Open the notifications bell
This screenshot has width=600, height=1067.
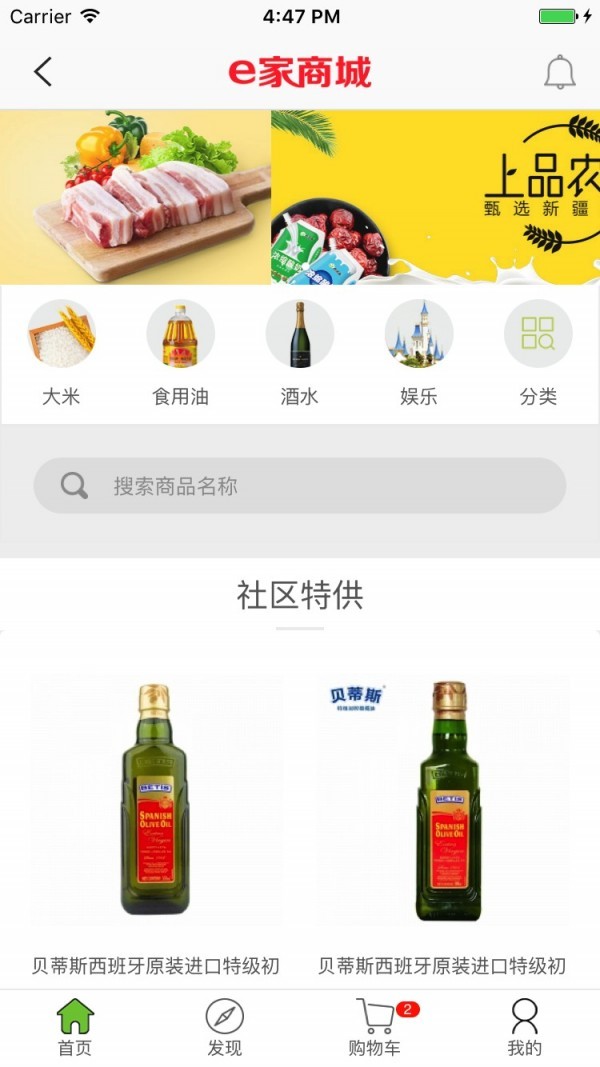pyautogui.click(x=559, y=72)
